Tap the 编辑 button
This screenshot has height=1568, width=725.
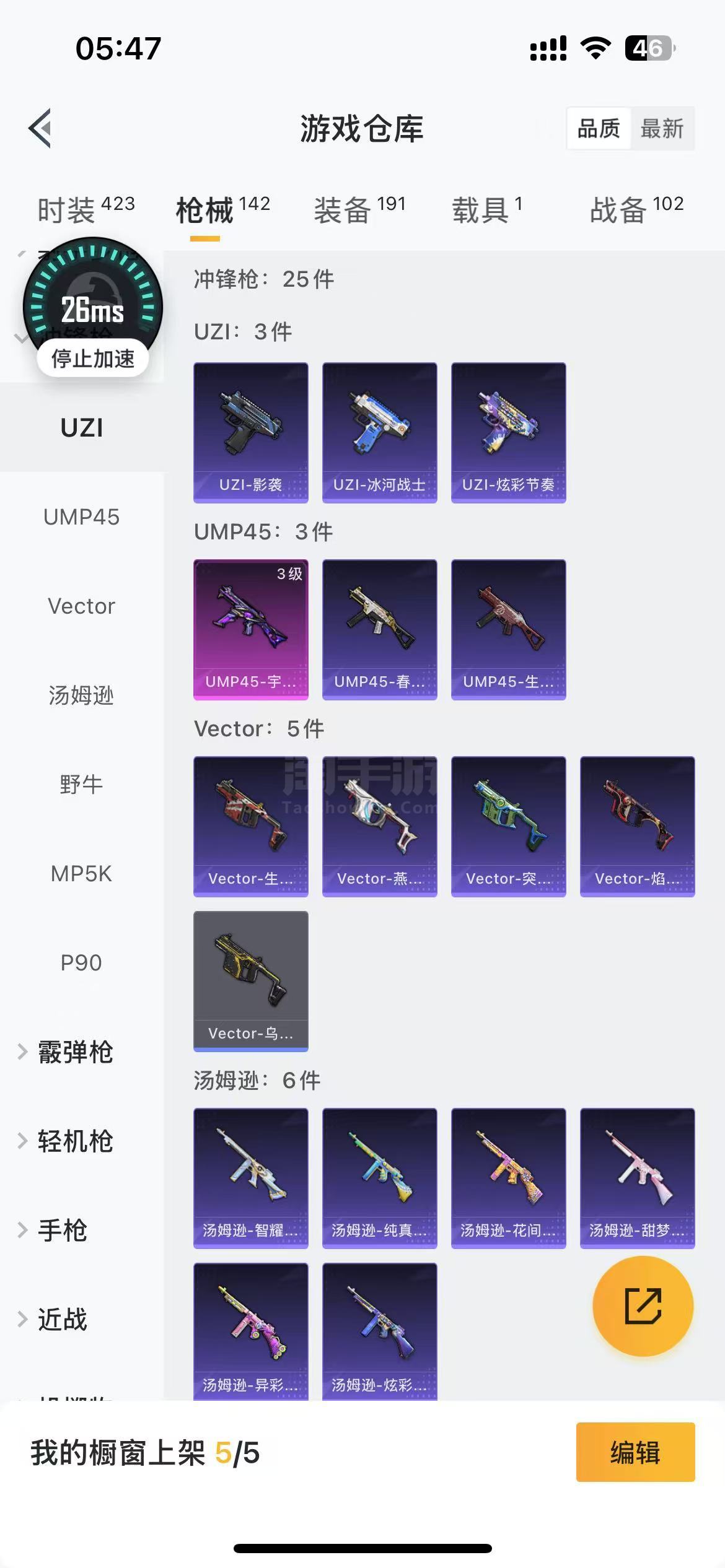coord(635,1452)
